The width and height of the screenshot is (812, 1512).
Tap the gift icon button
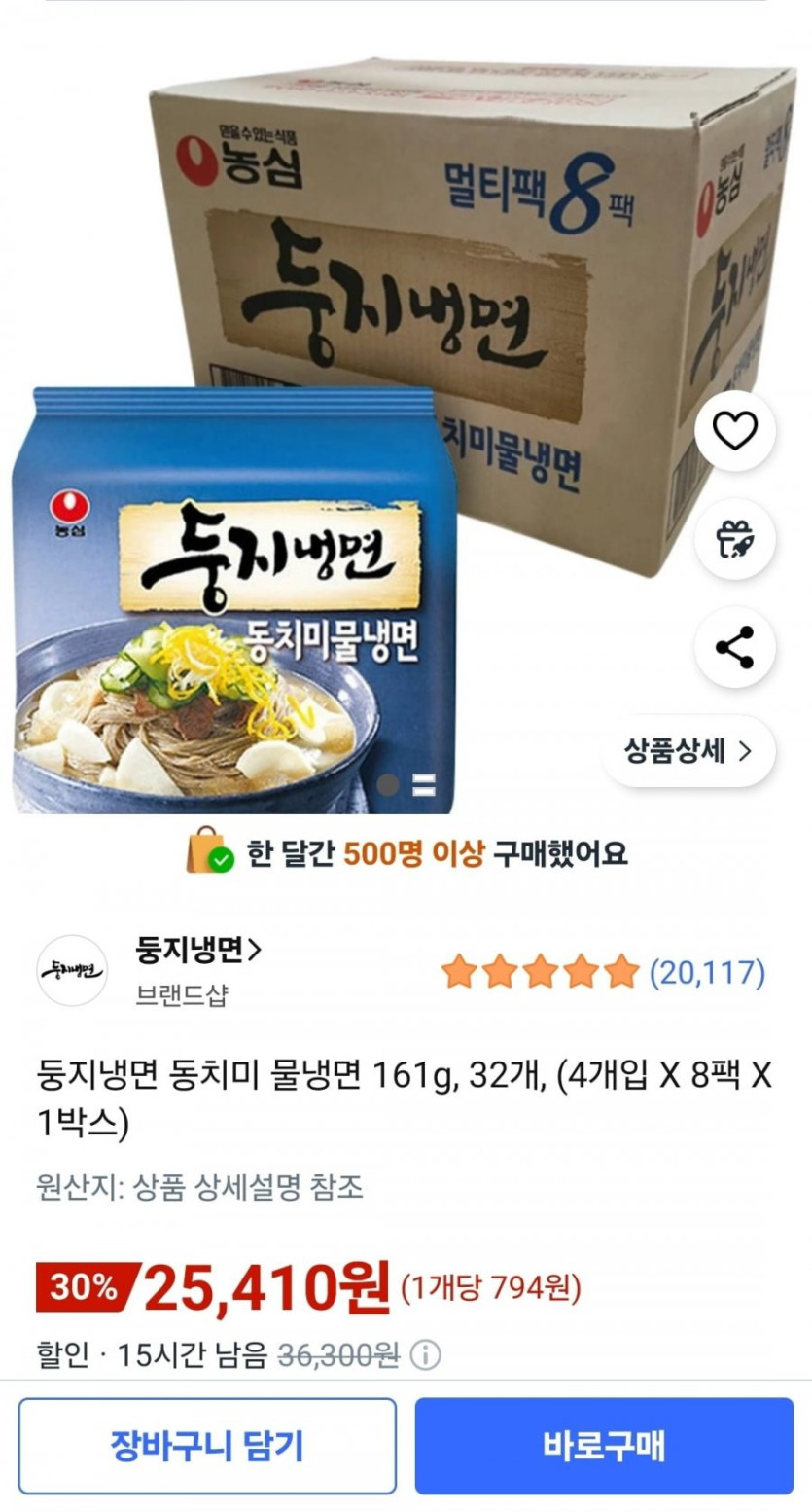tap(734, 539)
